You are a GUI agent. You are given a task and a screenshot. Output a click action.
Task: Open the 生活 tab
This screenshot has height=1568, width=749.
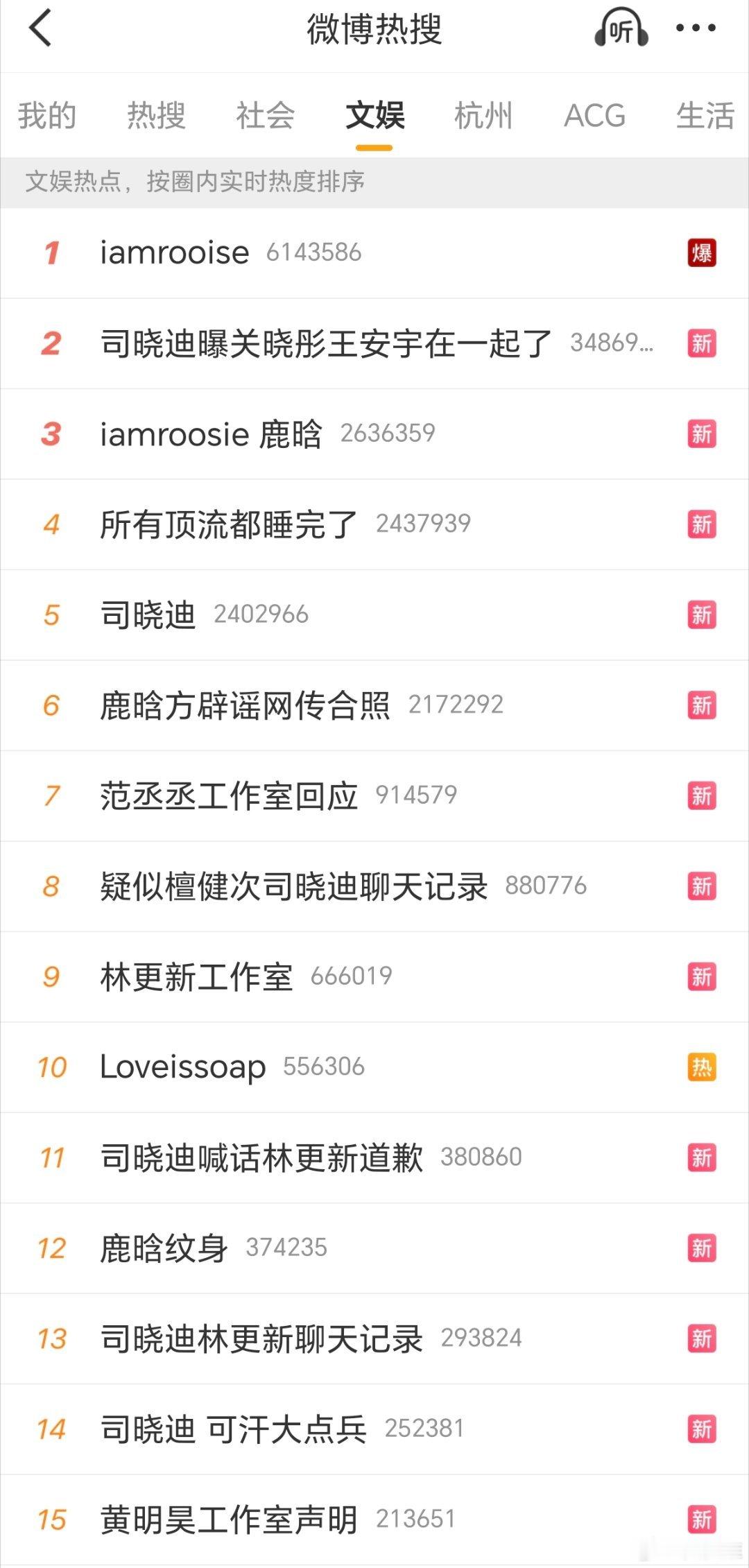coord(705,116)
